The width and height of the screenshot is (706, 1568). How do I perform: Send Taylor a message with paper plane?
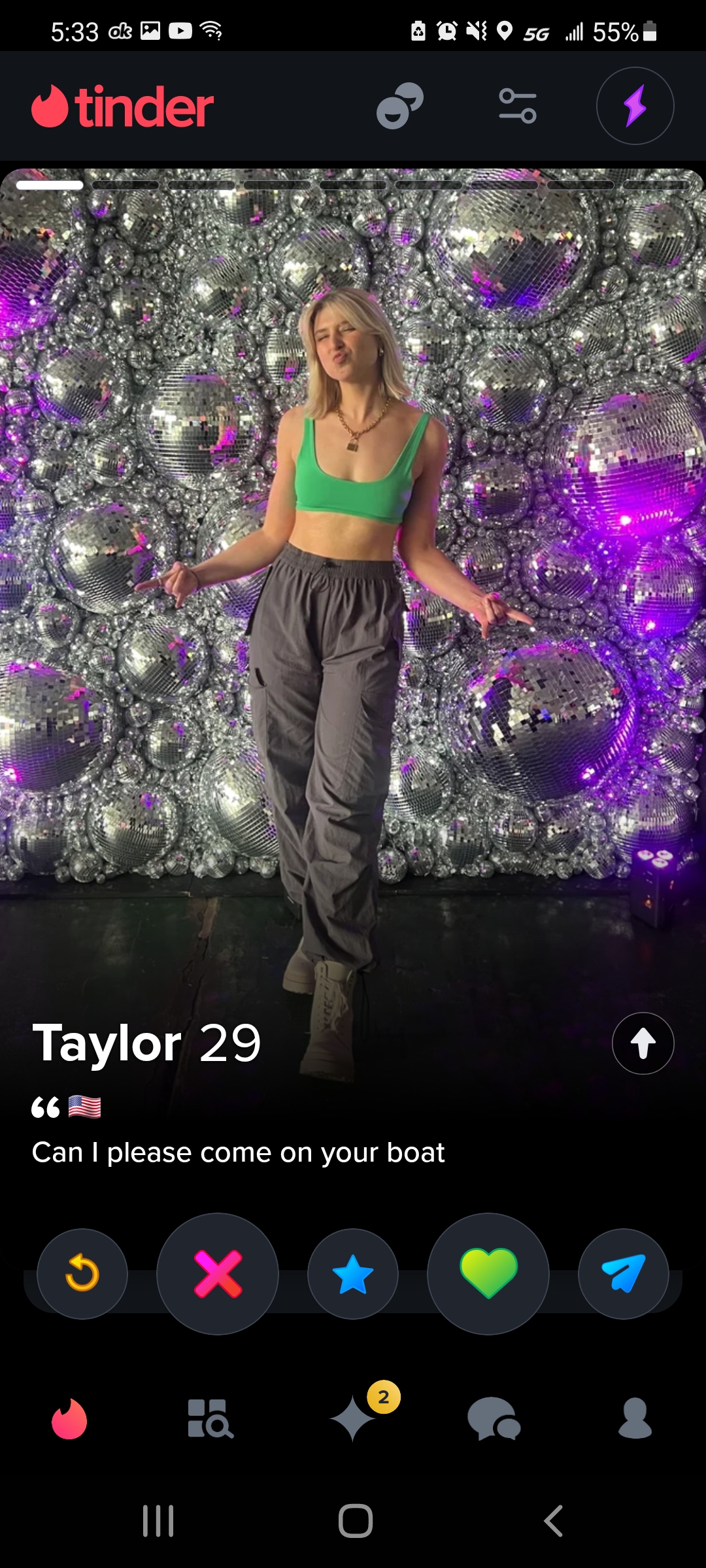click(x=624, y=1273)
